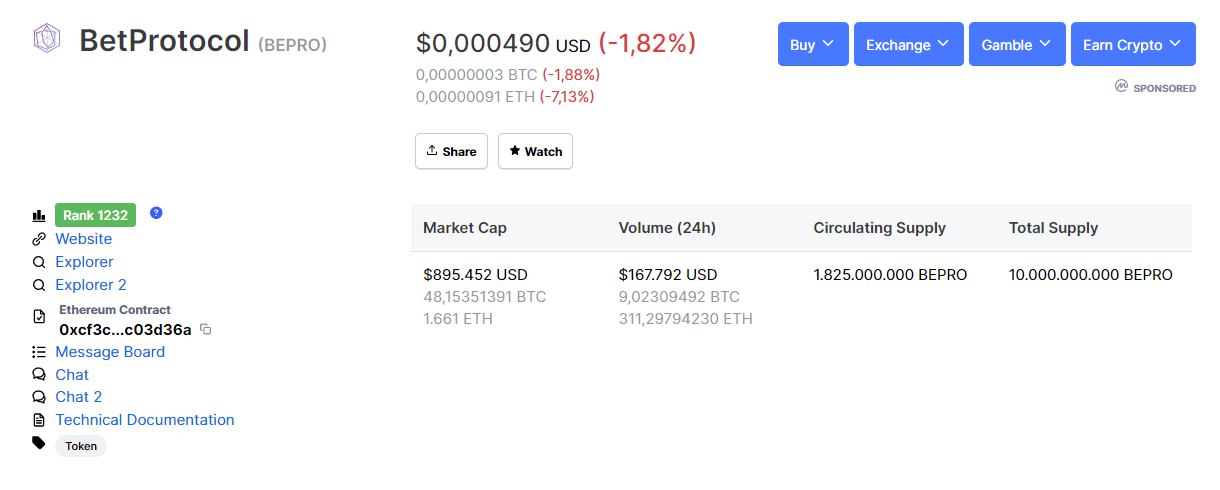The width and height of the screenshot is (1220, 490).
Task: Open the Chat 2 link
Action: click(79, 397)
